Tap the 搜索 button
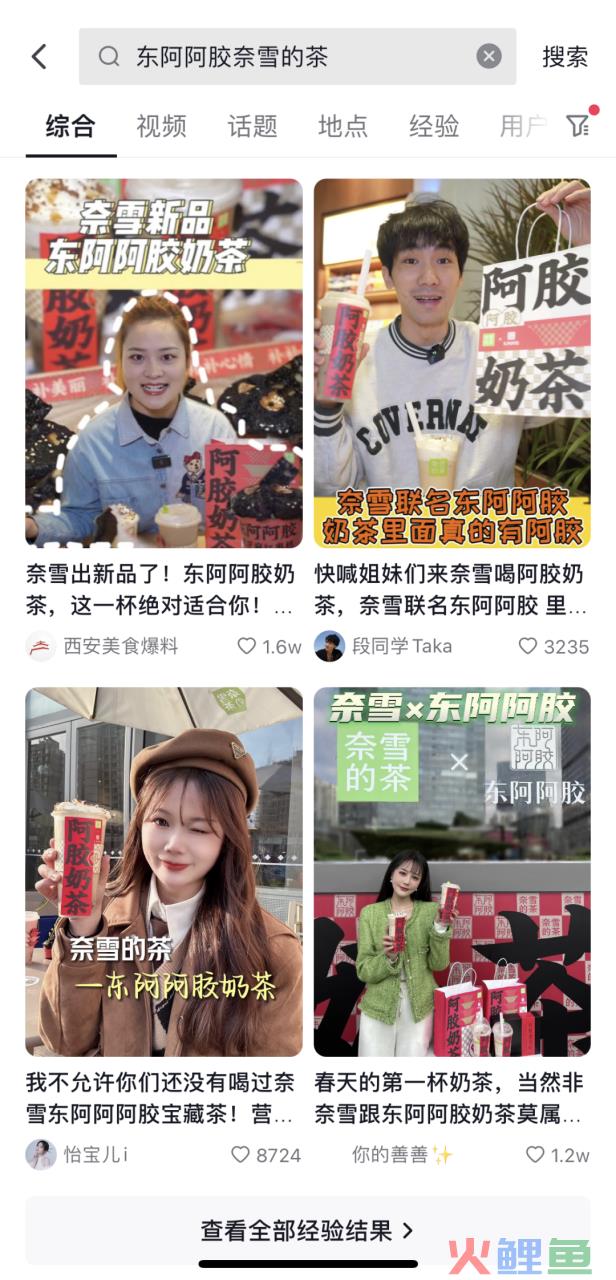The height and width of the screenshot is (1280, 616). point(565,57)
